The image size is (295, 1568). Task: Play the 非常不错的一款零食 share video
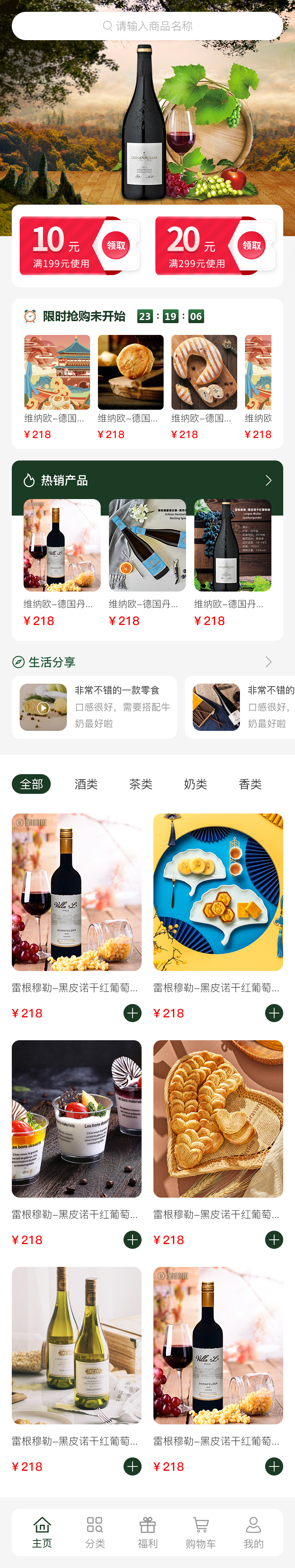pos(43,707)
